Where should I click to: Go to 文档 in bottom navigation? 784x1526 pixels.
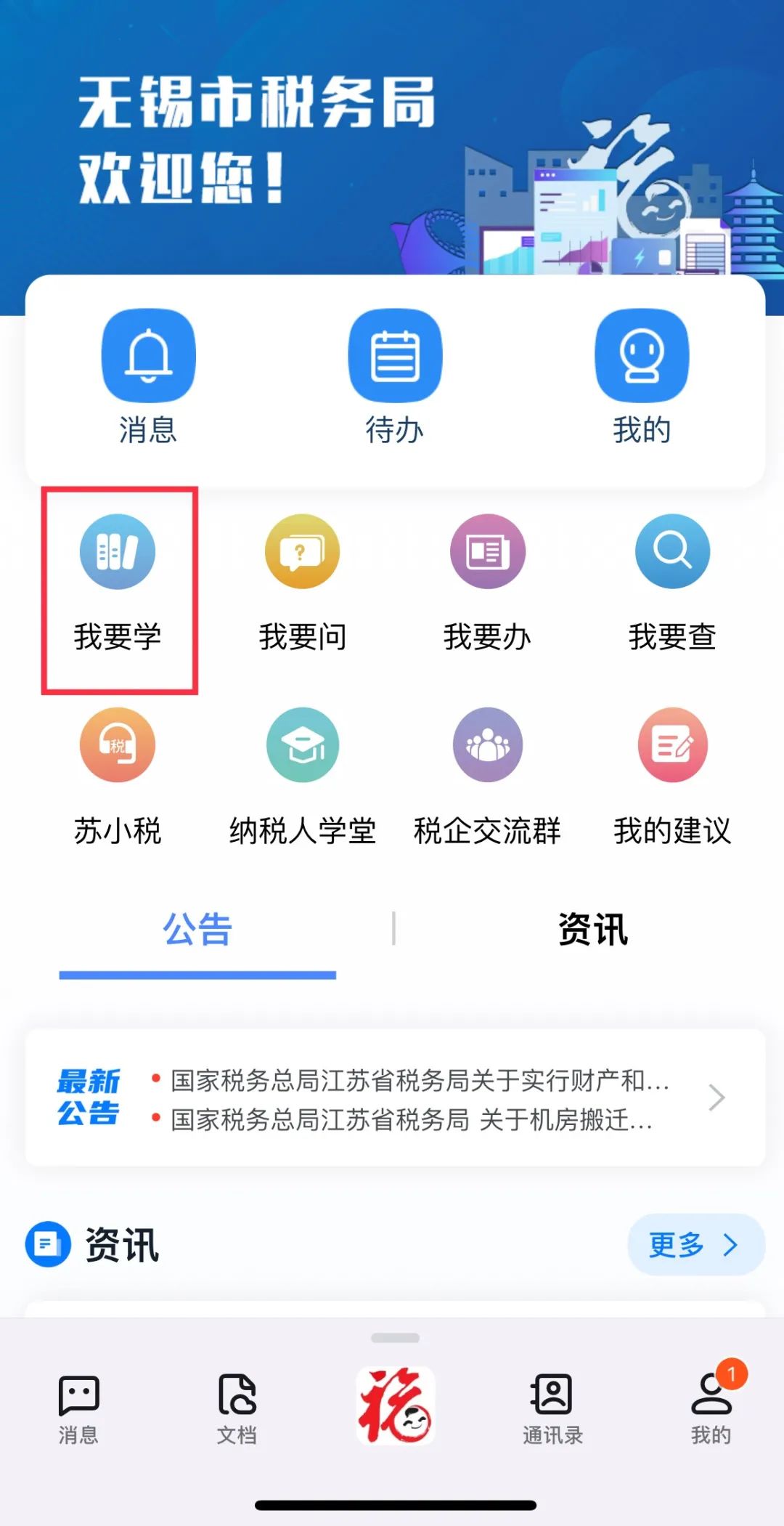coord(237,1409)
